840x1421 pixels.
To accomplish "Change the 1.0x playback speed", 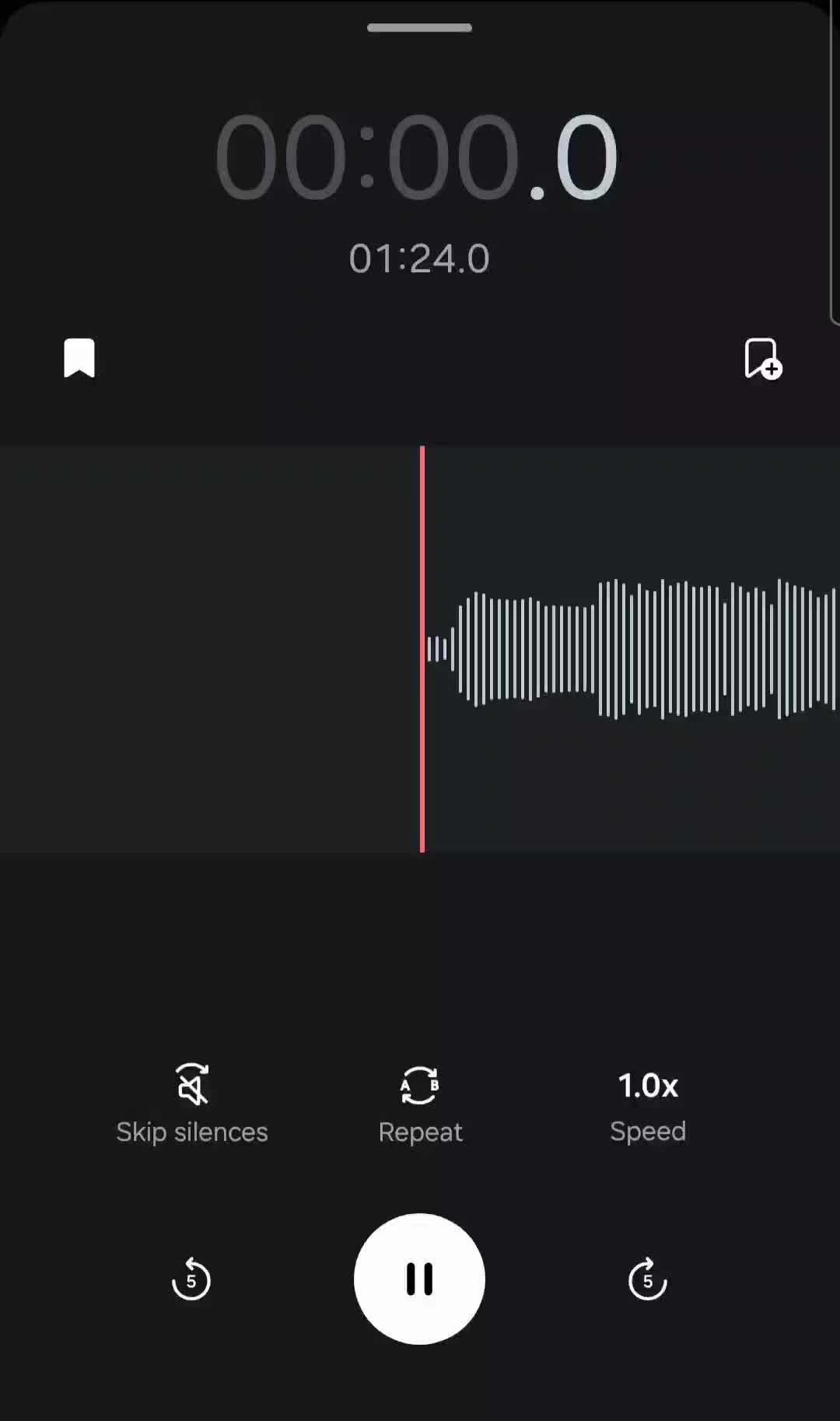I will [648, 1104].
